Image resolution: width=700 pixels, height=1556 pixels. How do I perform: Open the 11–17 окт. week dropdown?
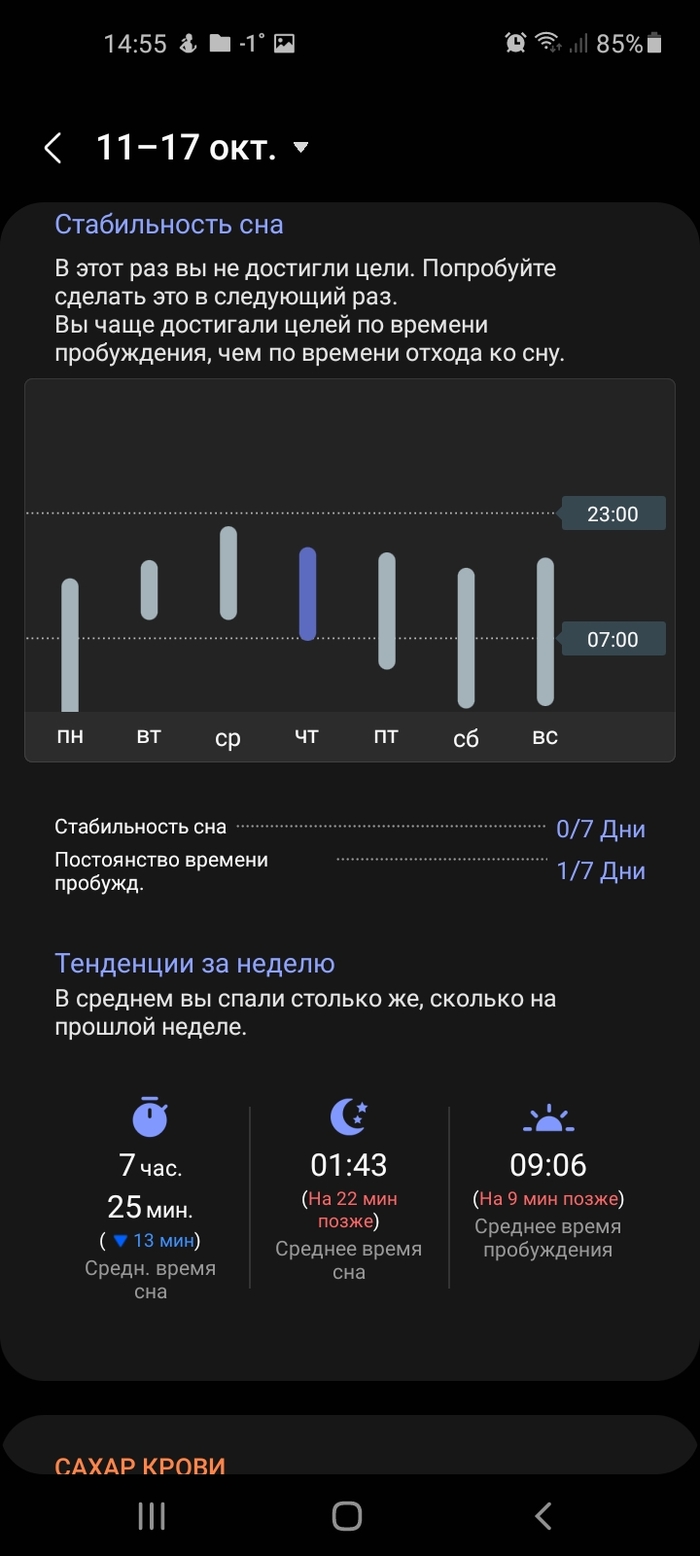pyautogui.click(x=202, y=149)
